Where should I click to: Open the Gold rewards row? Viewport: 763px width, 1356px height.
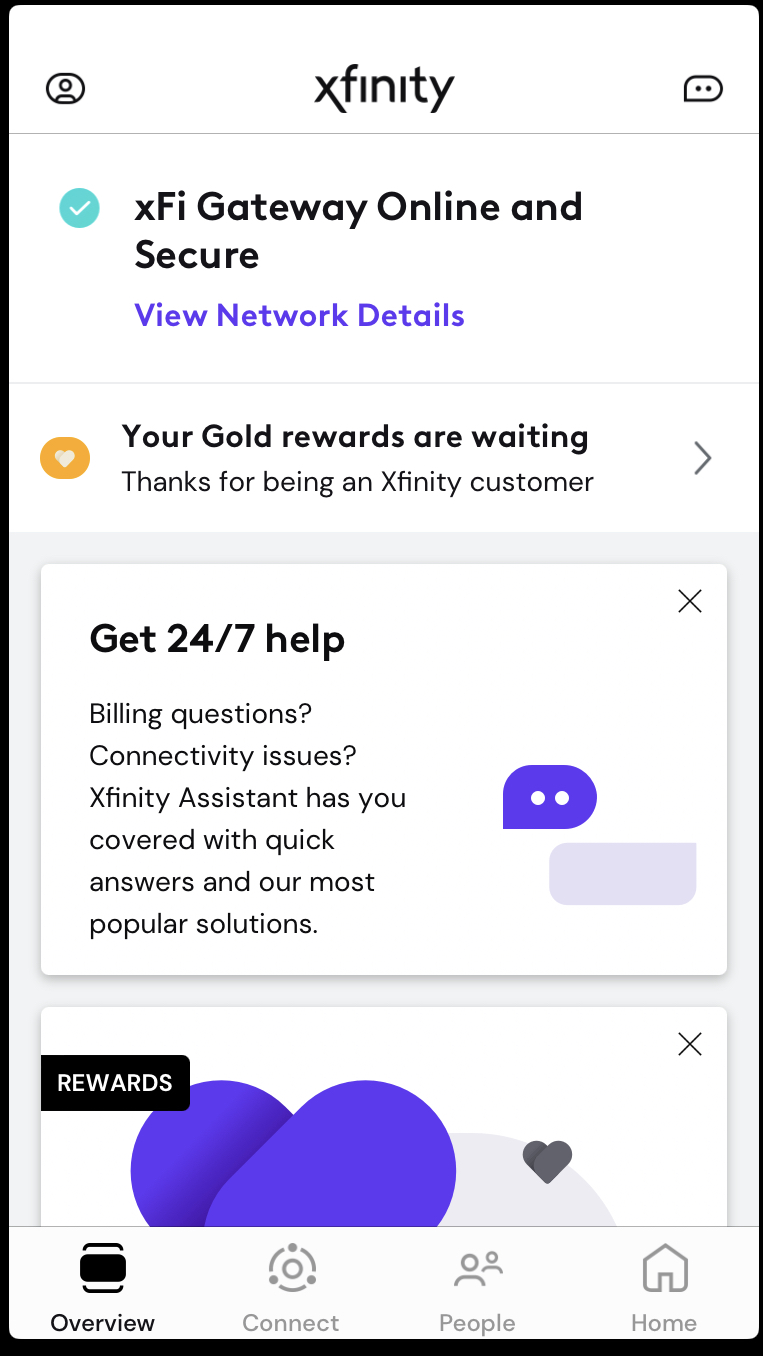pos(382,459)
